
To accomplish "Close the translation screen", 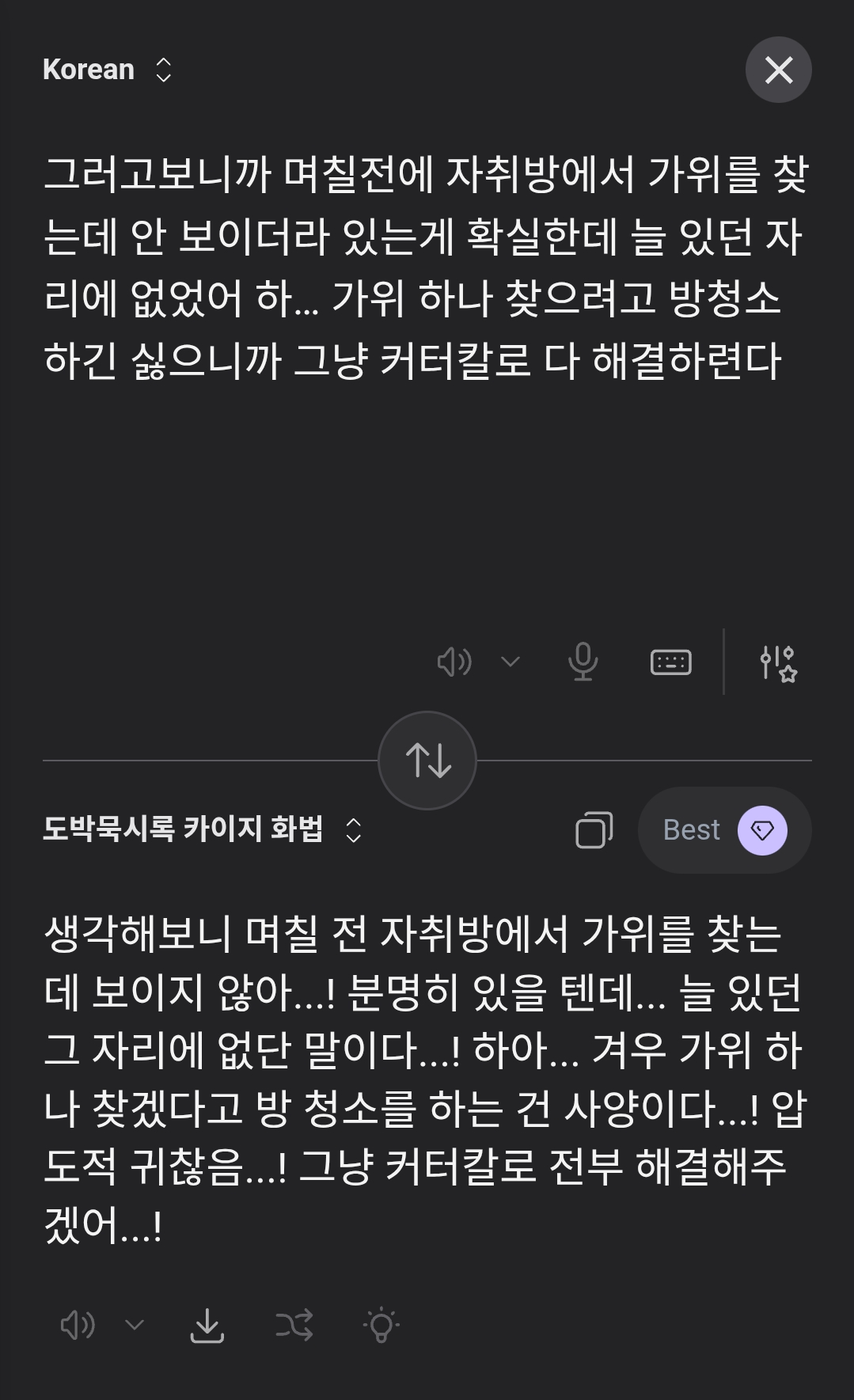I will coord(778,70).
